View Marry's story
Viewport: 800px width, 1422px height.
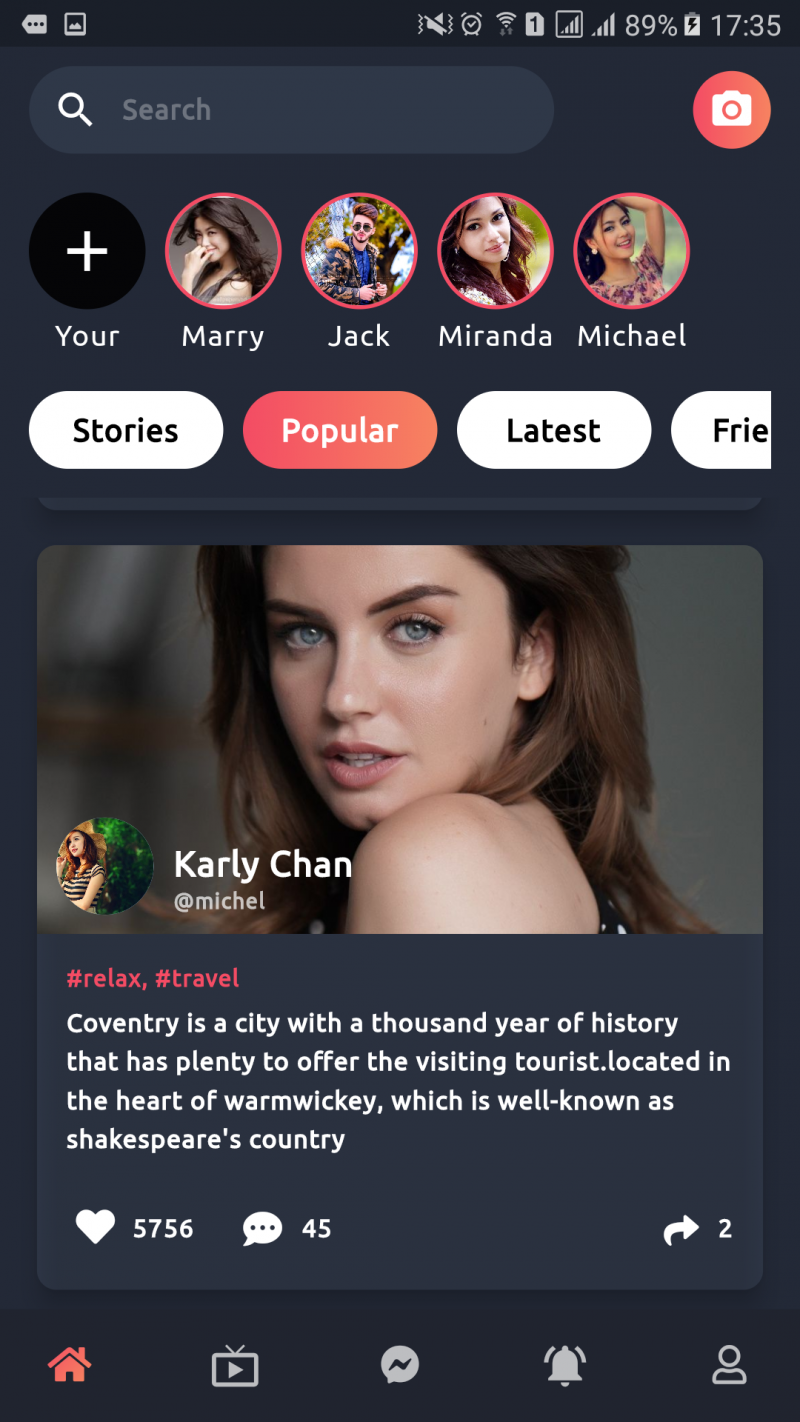click(223, 251)
